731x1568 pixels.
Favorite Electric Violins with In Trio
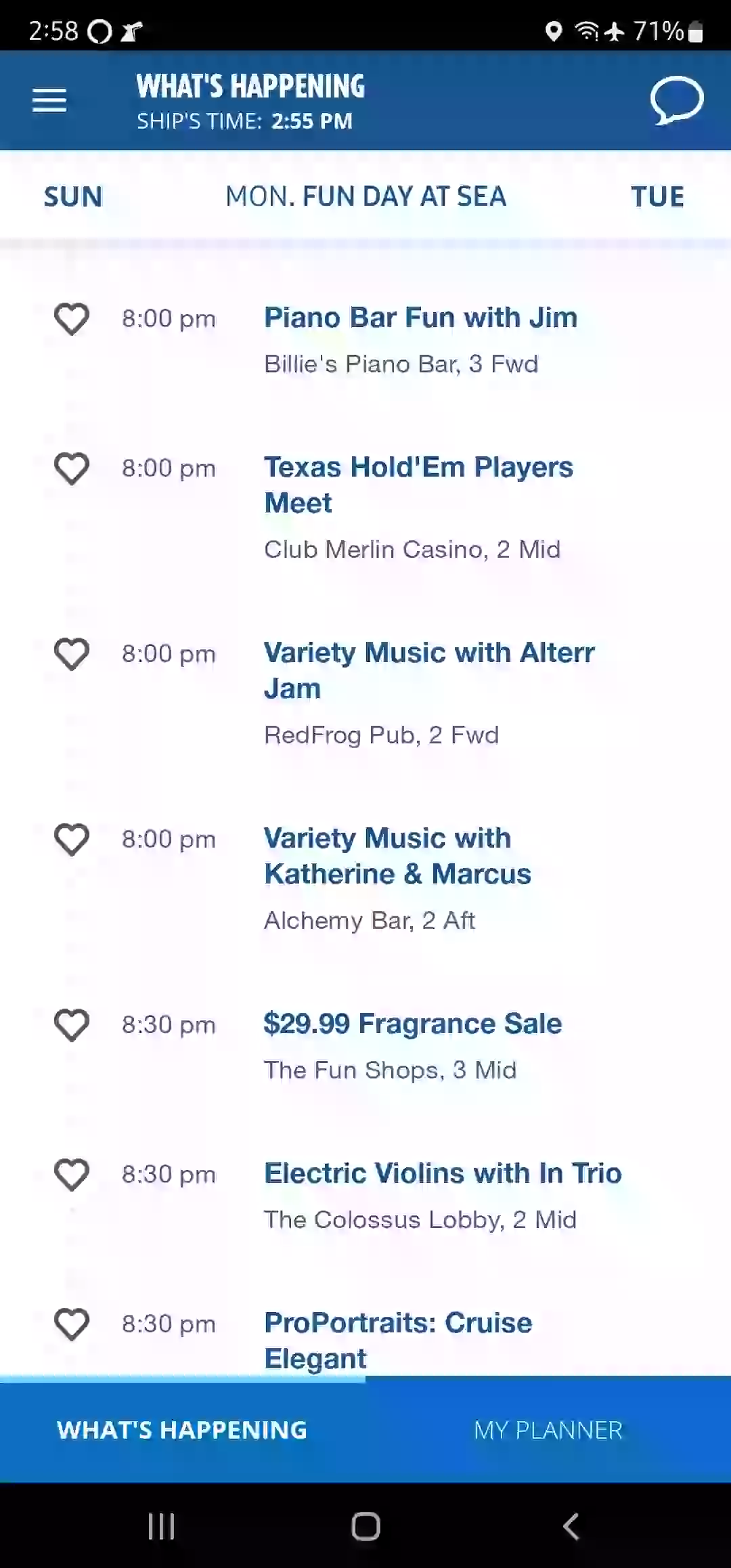click(72, 1175)
